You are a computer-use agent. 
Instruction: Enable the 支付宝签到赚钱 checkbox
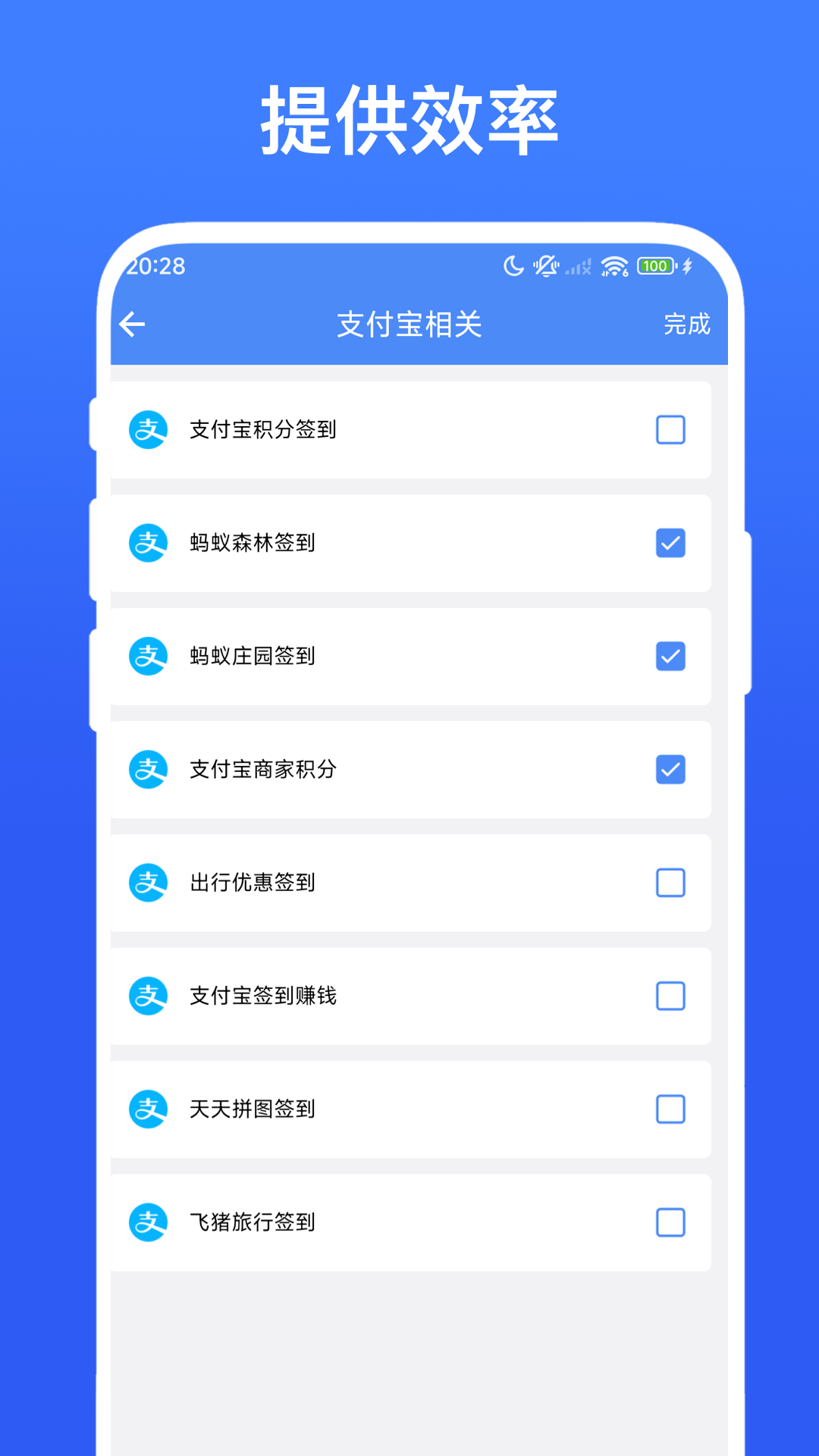pyautogui.click(x=670, y=996)
